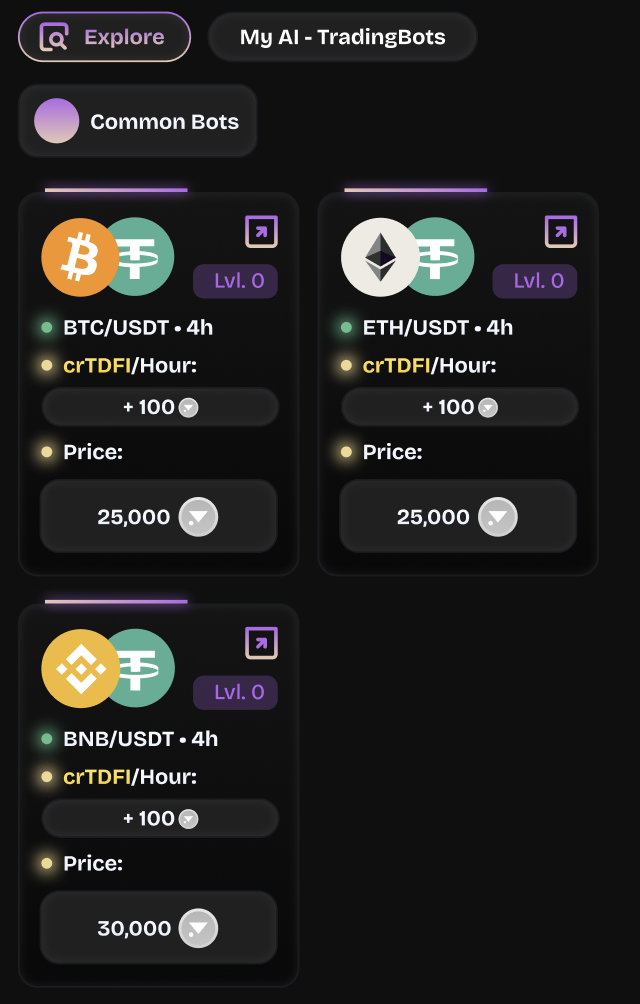The height and width of the screenshot is (1004, 640).
Task: Switch to My AI - TradingBots tab
Action: click(x=342, y=38)
